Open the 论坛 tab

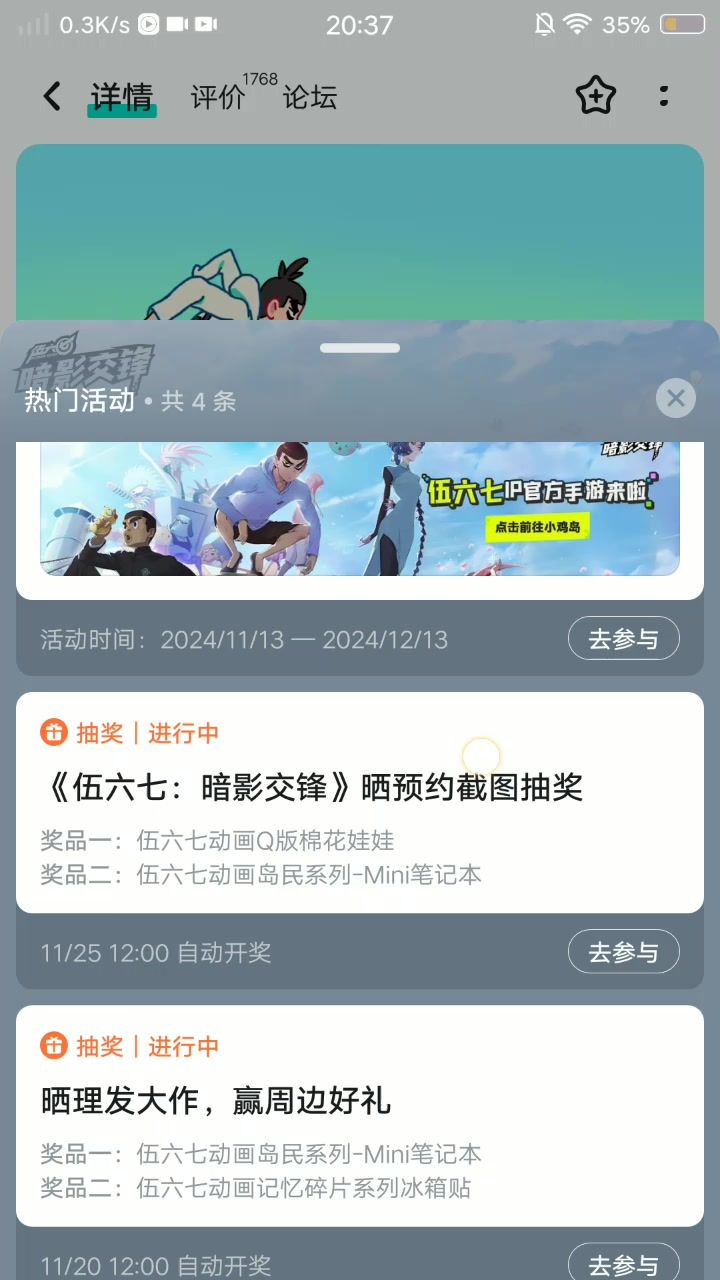point(310,97)
